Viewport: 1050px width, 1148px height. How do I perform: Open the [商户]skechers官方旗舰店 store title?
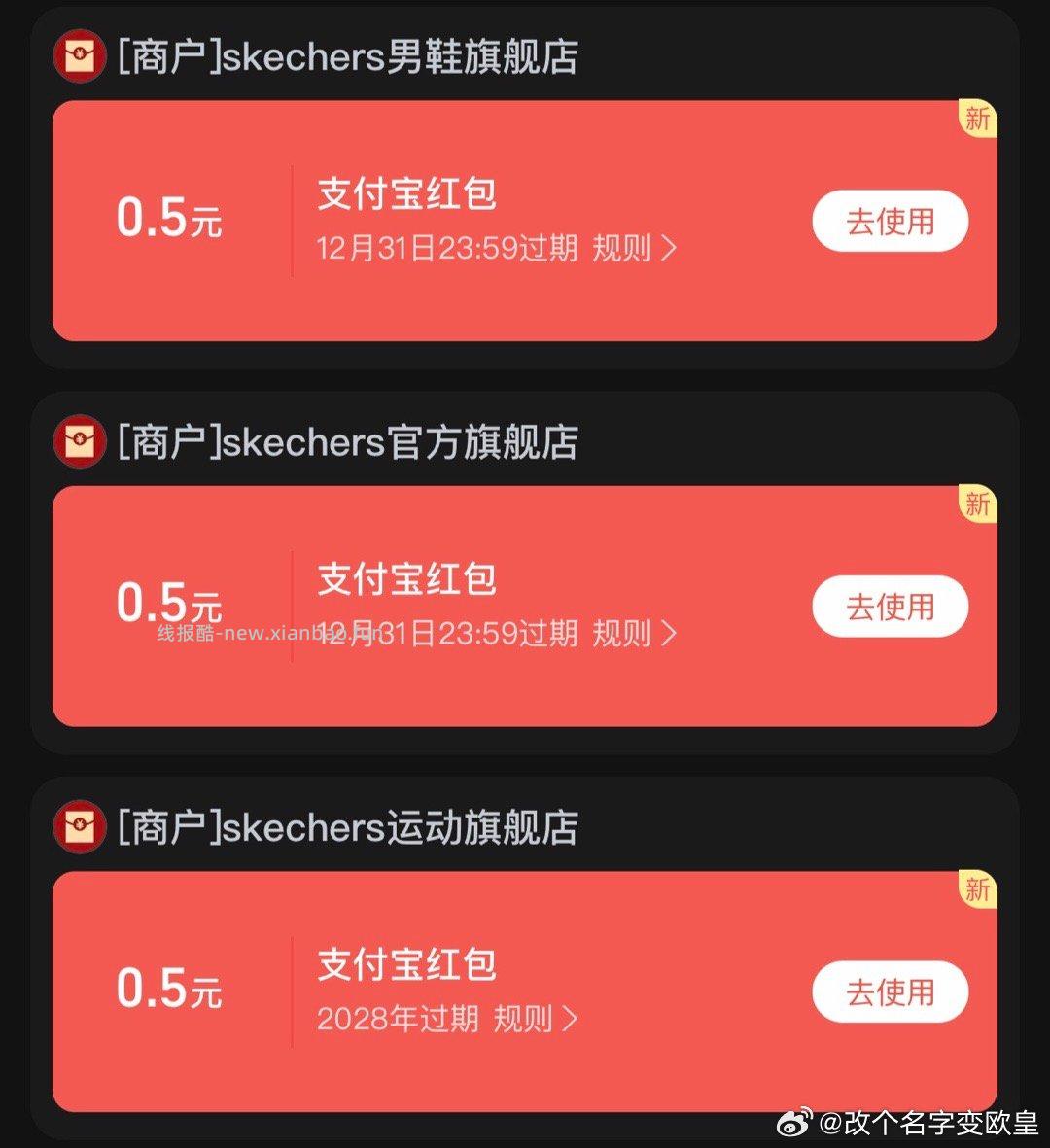pyautogui.click(x=347, y=441)
